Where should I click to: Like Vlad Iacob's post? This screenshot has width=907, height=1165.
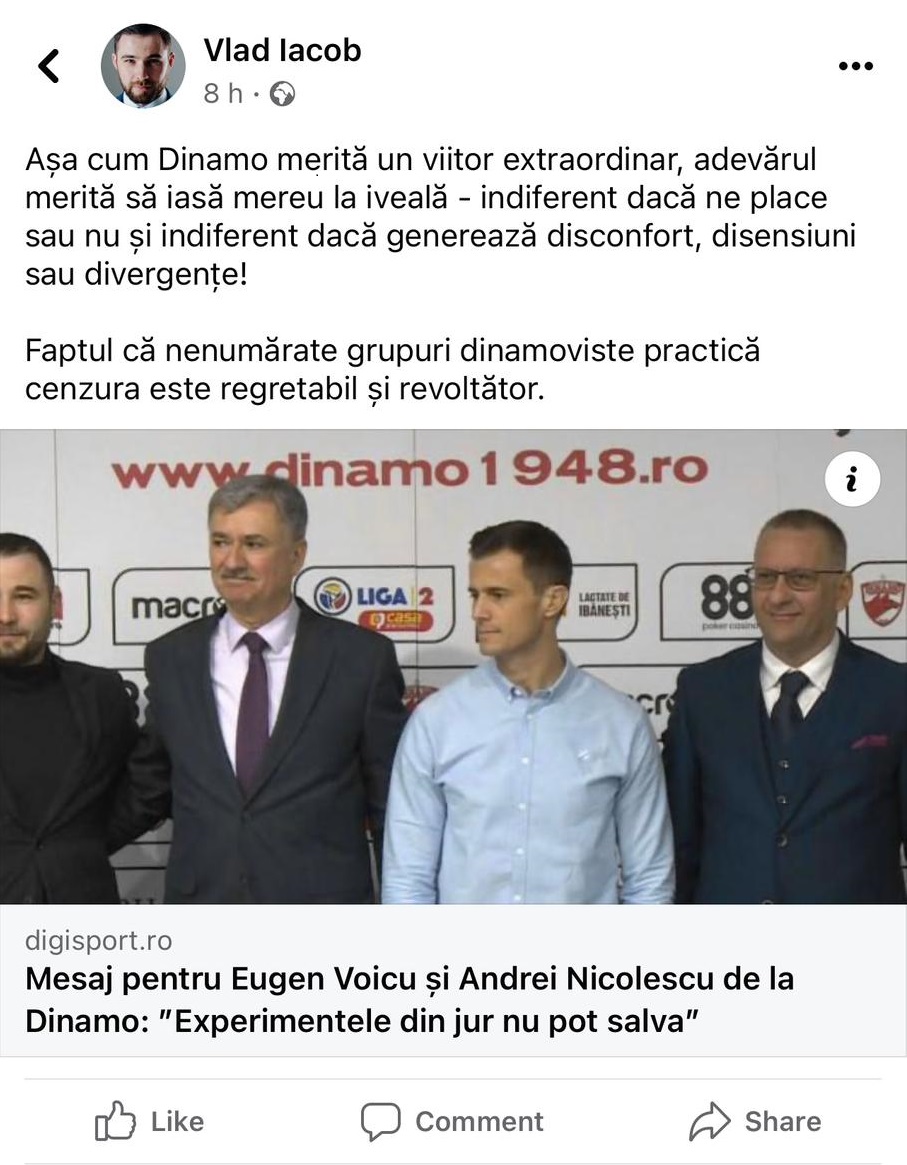(150, 1121)
